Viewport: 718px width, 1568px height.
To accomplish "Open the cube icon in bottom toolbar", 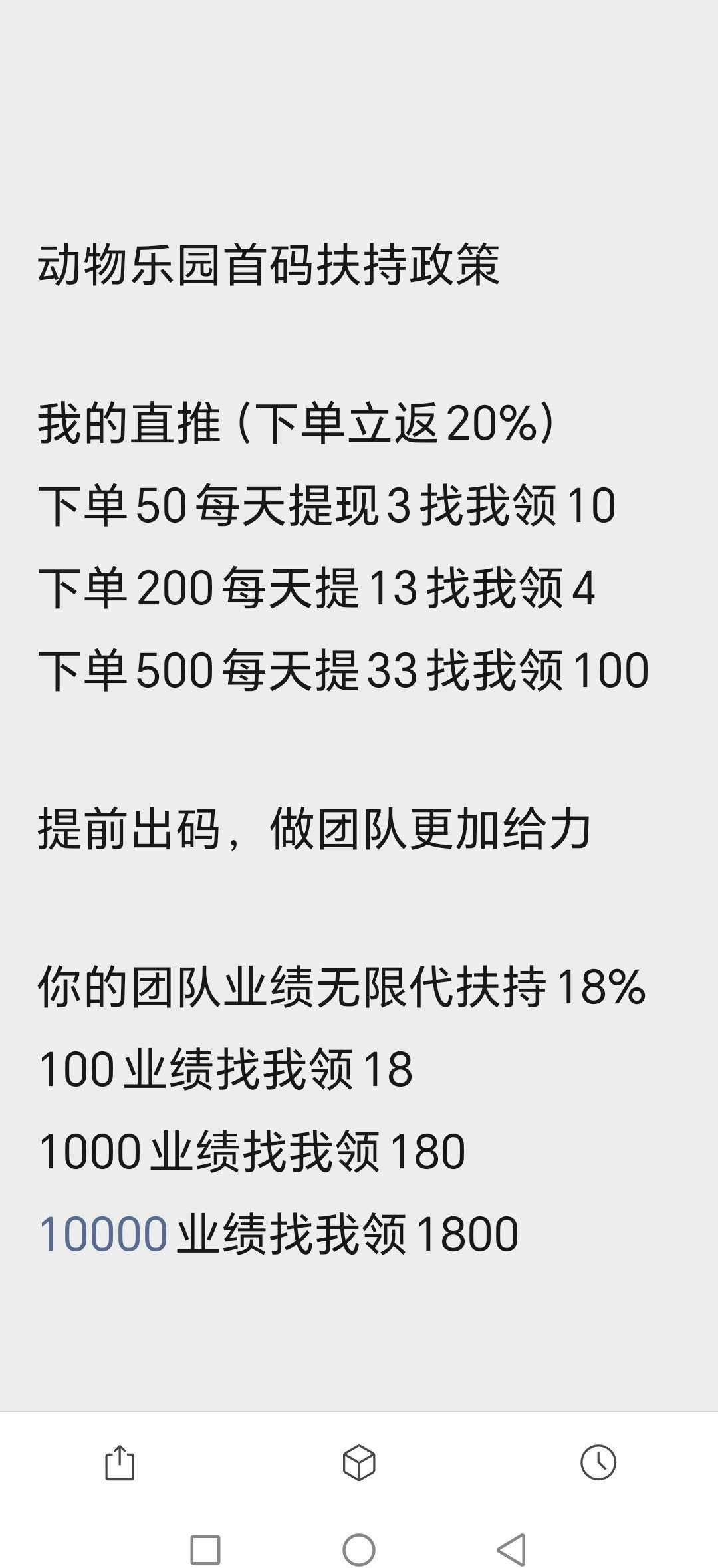I will point(359,1462).
